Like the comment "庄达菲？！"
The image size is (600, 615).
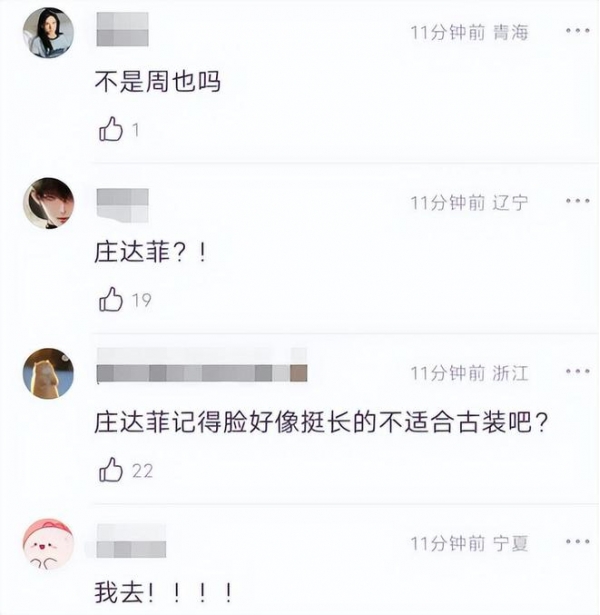(111, 299)
